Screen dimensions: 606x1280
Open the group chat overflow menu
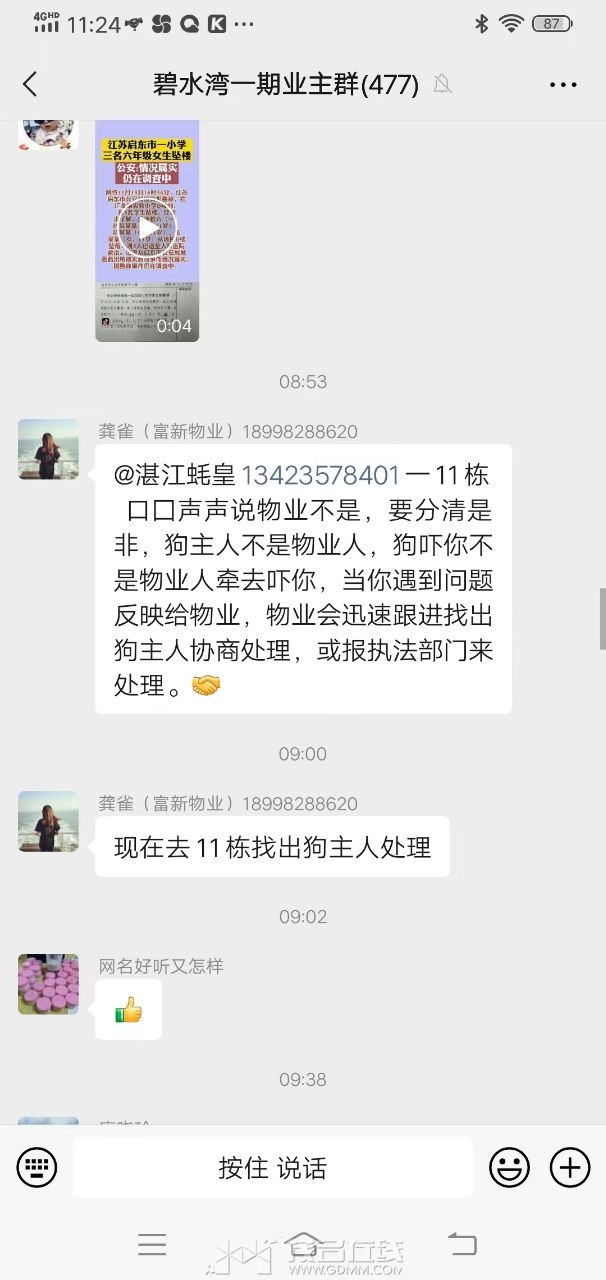[563, 85]
